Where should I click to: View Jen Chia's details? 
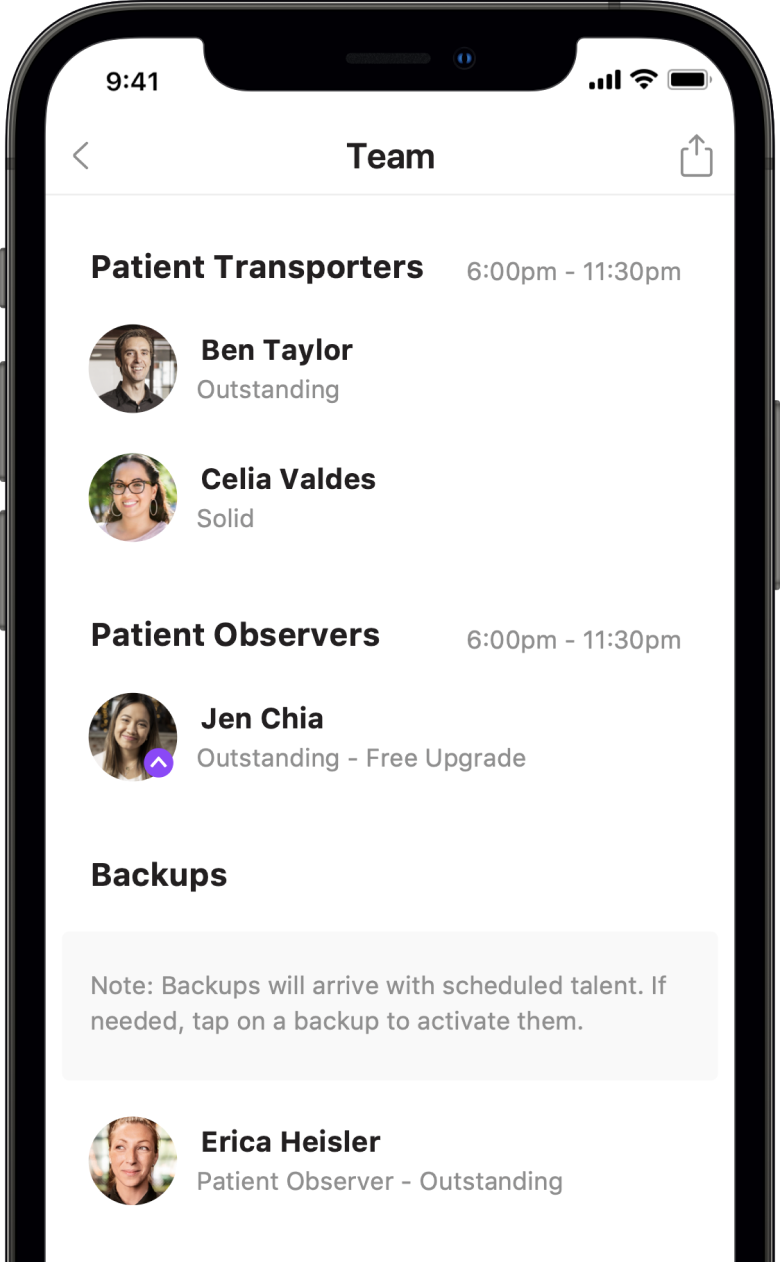coord(262,719)
